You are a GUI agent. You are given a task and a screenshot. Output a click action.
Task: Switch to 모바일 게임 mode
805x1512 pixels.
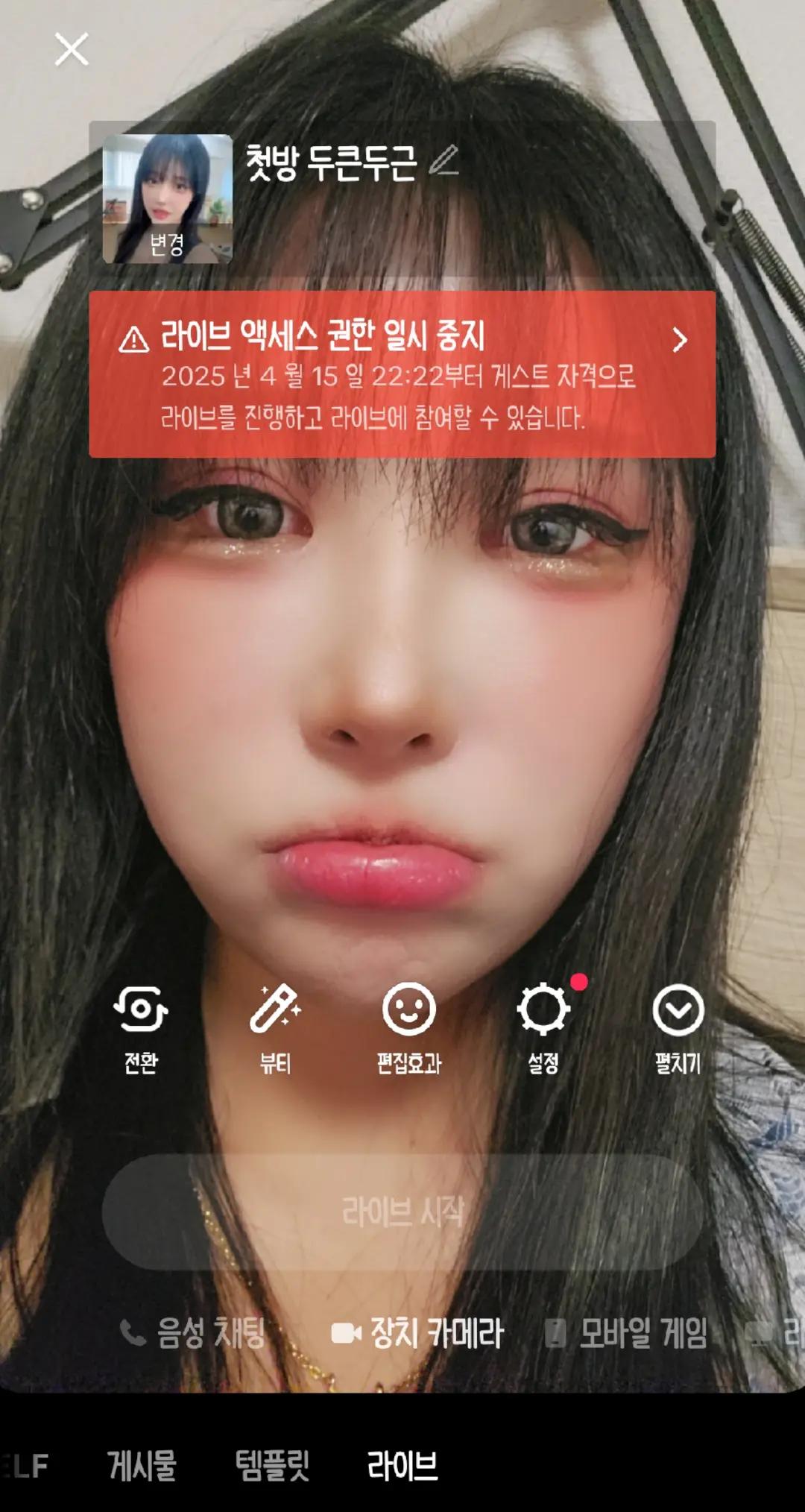pos(628,1332)
